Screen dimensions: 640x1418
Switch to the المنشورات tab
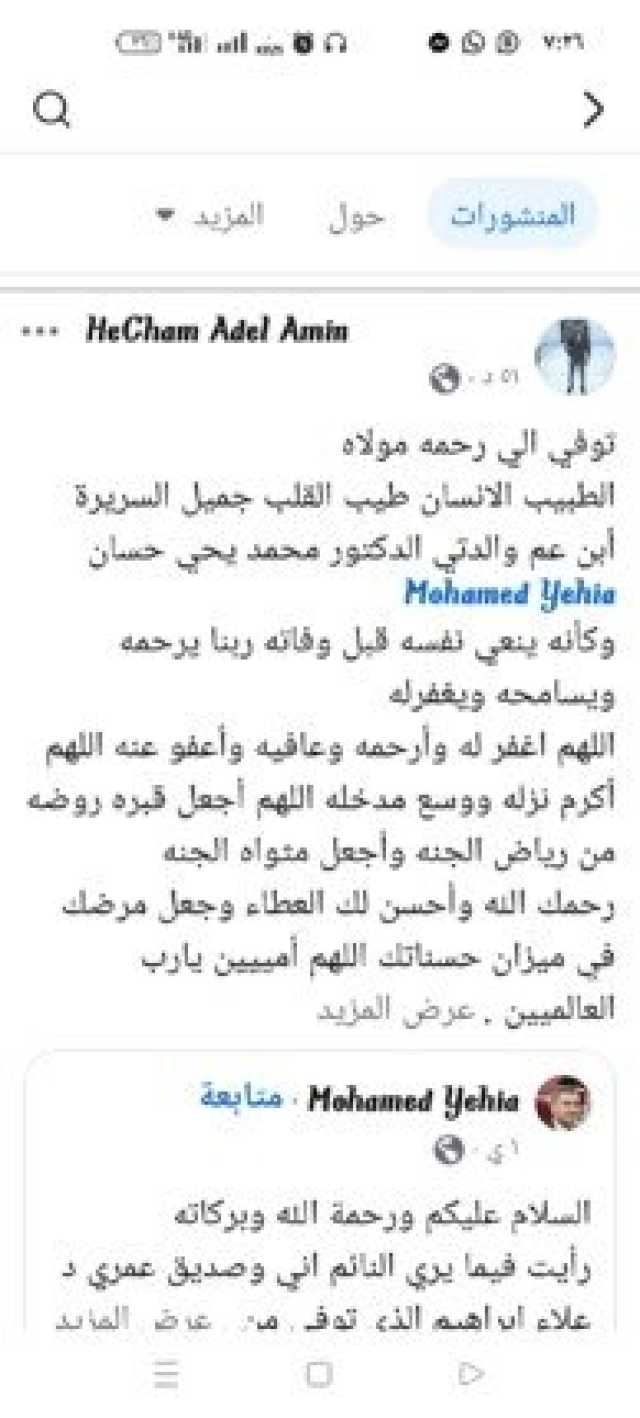pyautogui.click(x=512, y=215)
